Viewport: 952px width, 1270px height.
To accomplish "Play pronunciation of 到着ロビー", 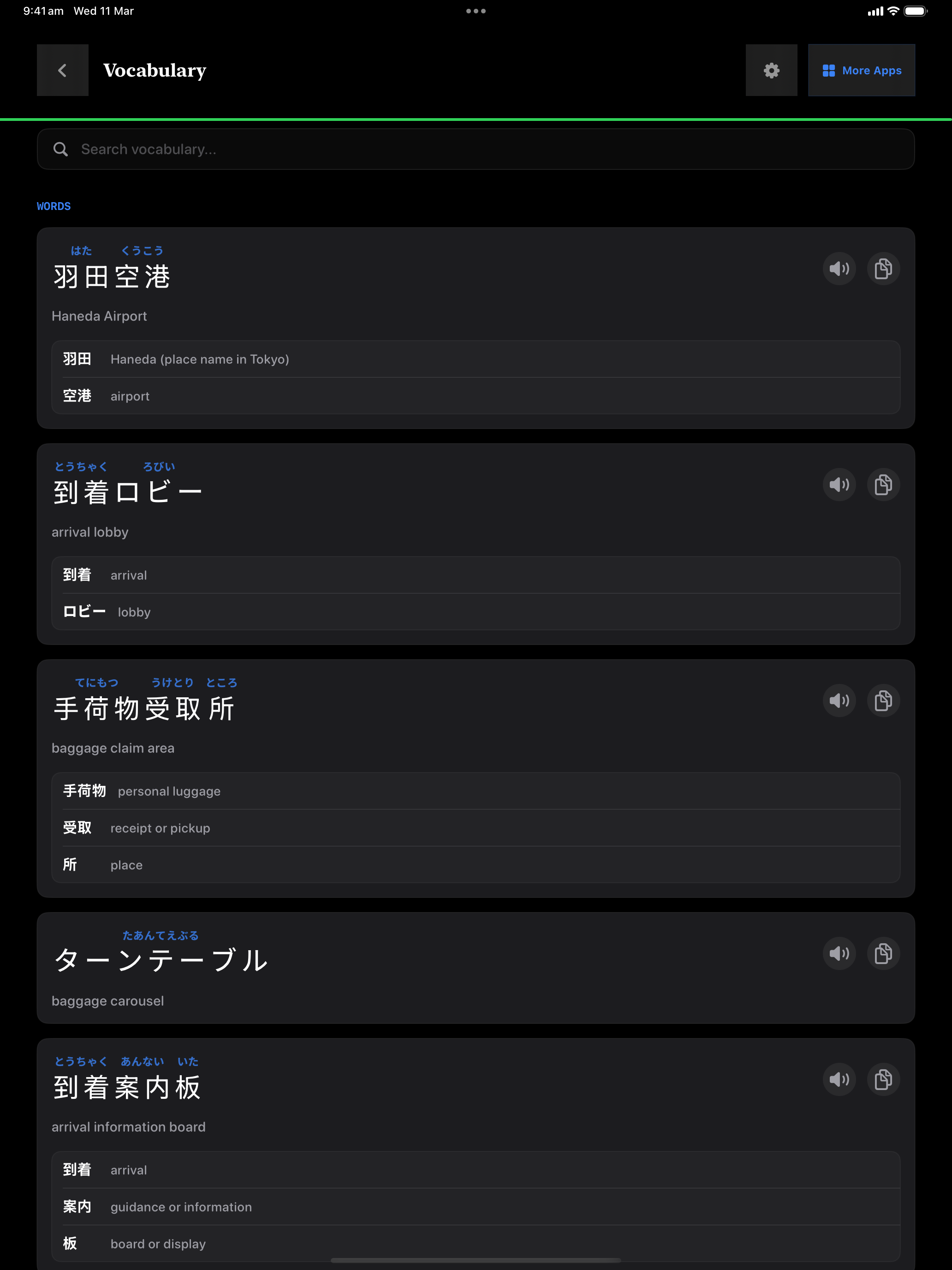I will coord(839,485).
